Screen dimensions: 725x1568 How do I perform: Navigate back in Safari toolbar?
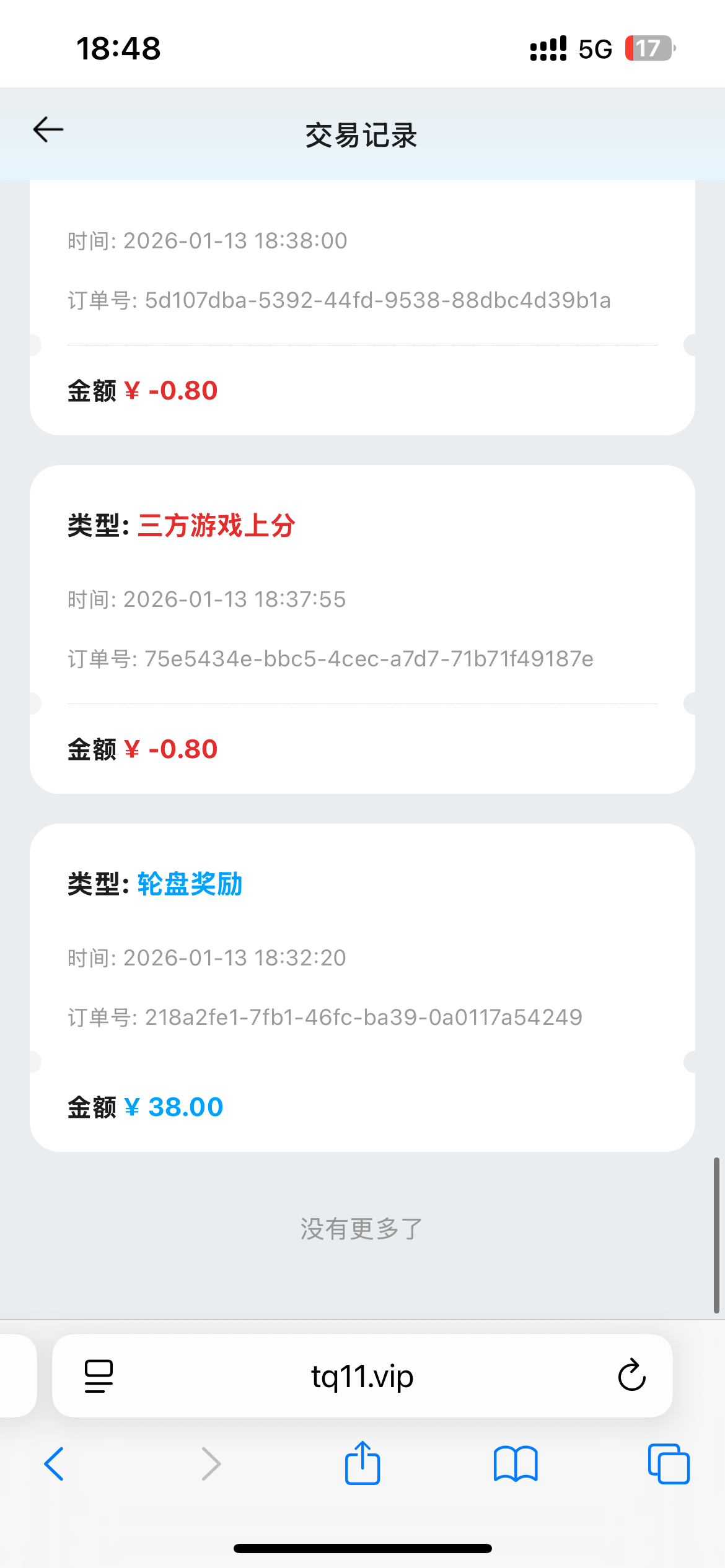point(55,1464)
